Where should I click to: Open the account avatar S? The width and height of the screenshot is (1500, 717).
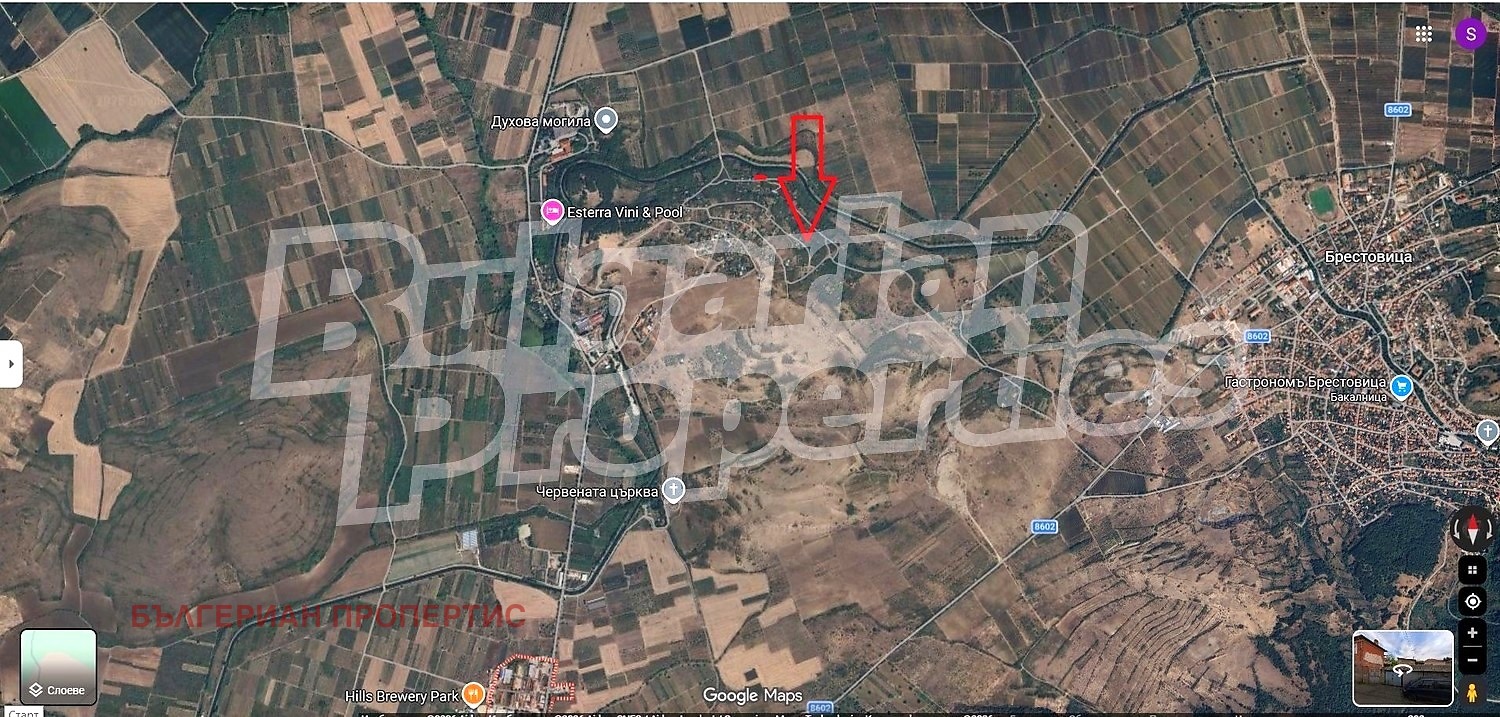click(x=1469, y=34)
